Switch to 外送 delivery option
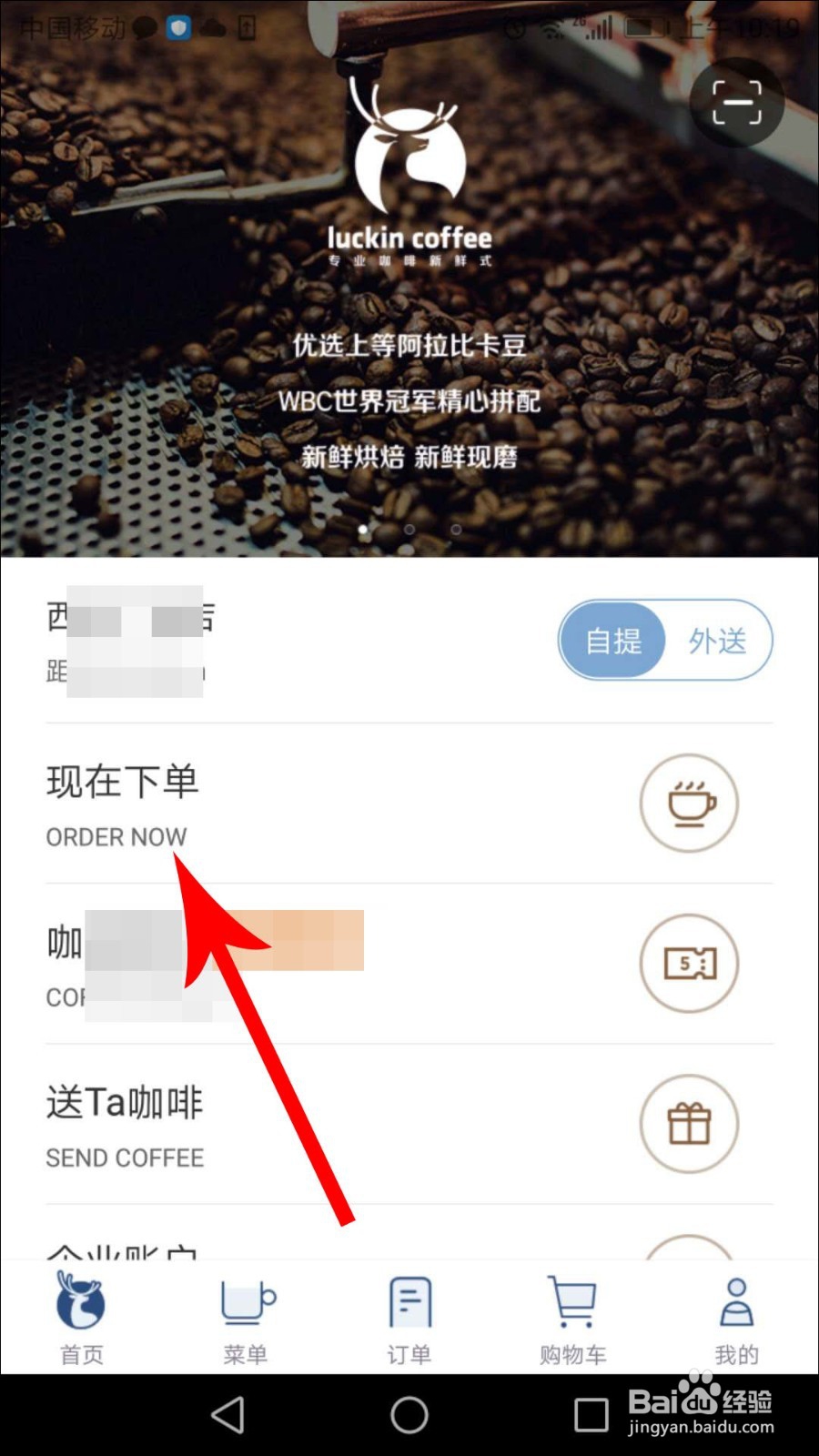The image size is (819, 1456). [717, 641]
